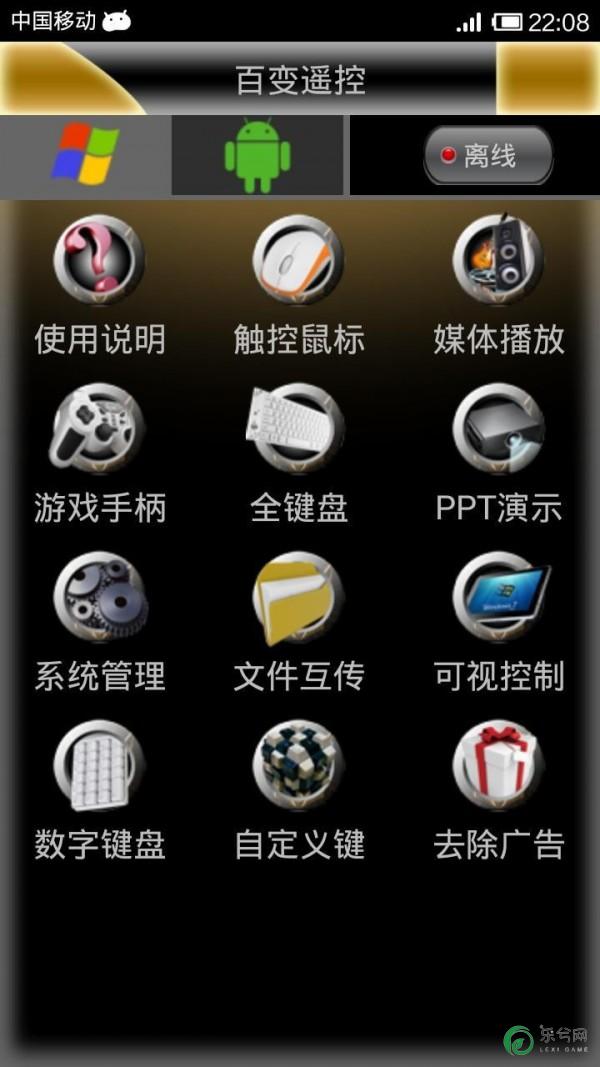Viewport: 600px width, 1067px height.
Task: Open 使用说明 instructions
Action: click(x=99, y=286)
